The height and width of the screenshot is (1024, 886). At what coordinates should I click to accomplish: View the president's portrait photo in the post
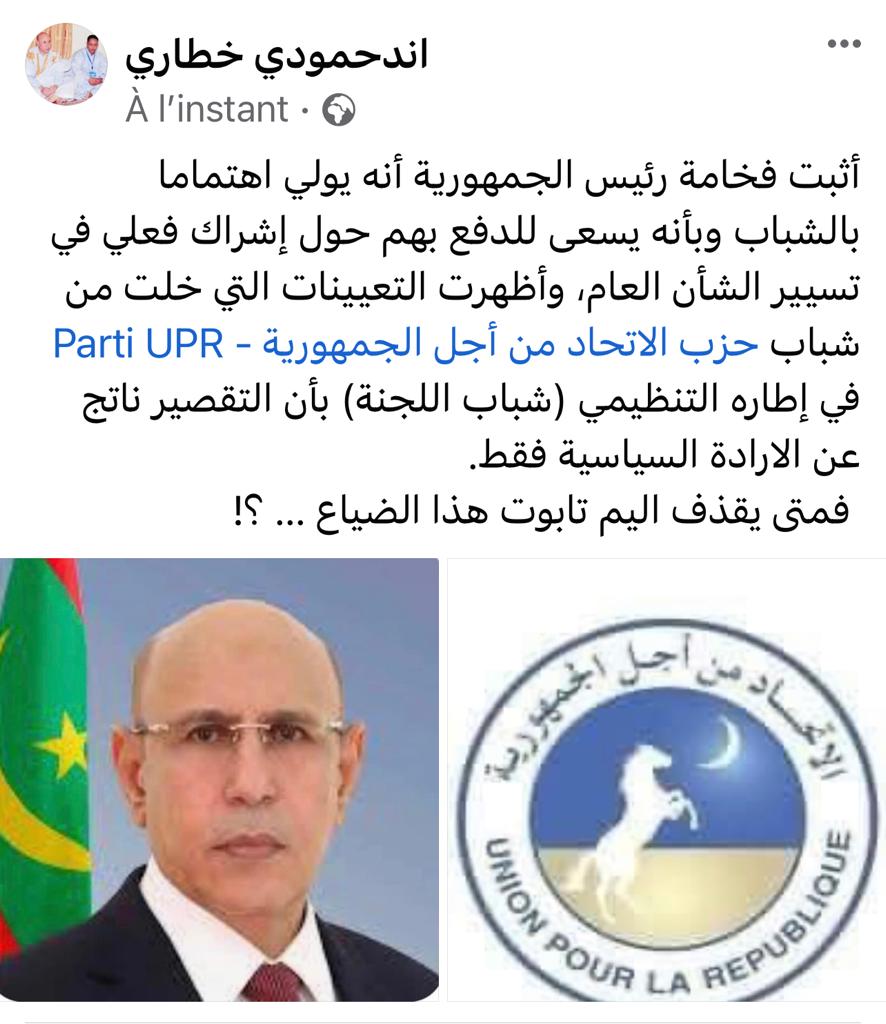[219, 780]
